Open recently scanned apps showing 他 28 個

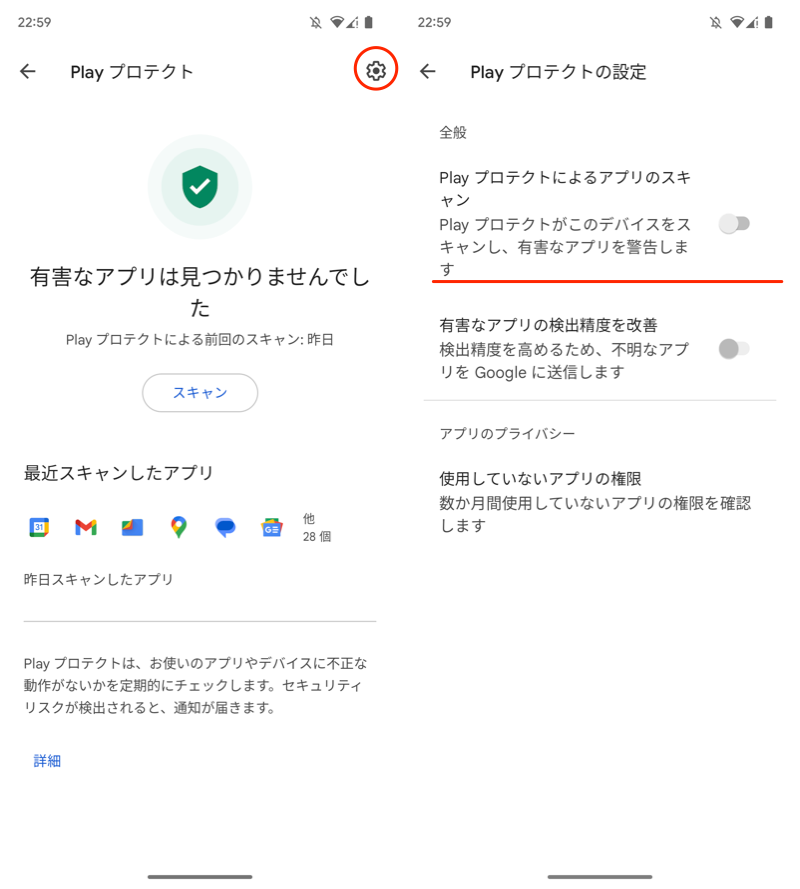316,528
